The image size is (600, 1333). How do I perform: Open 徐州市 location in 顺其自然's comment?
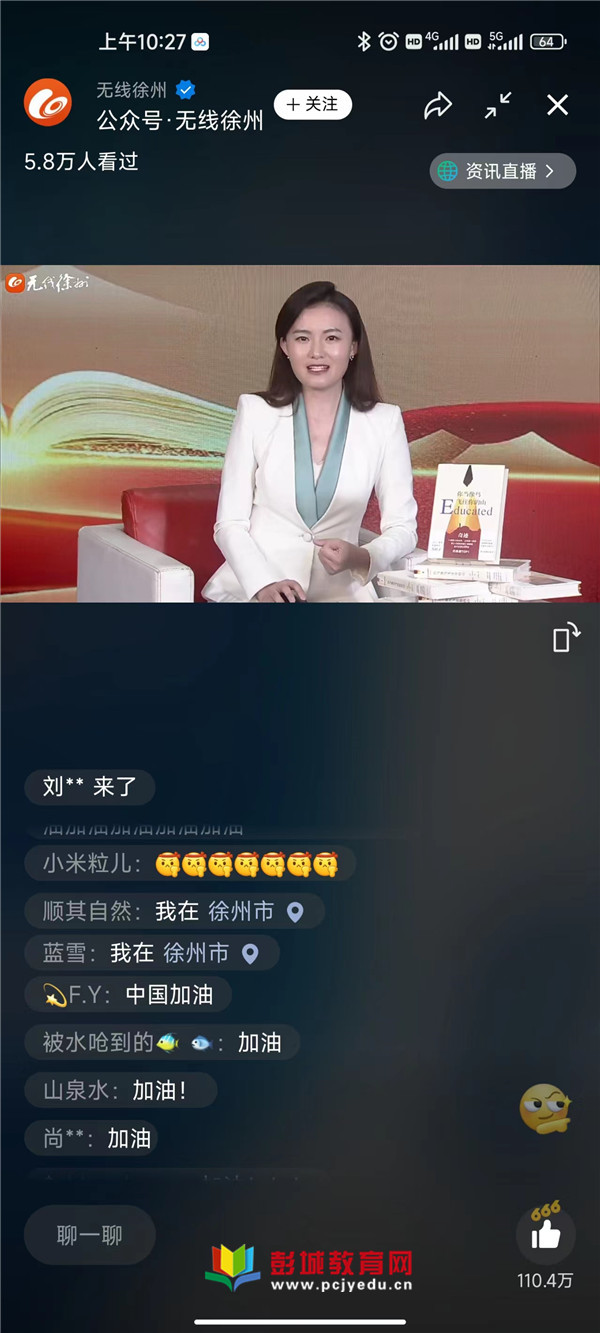255,911
